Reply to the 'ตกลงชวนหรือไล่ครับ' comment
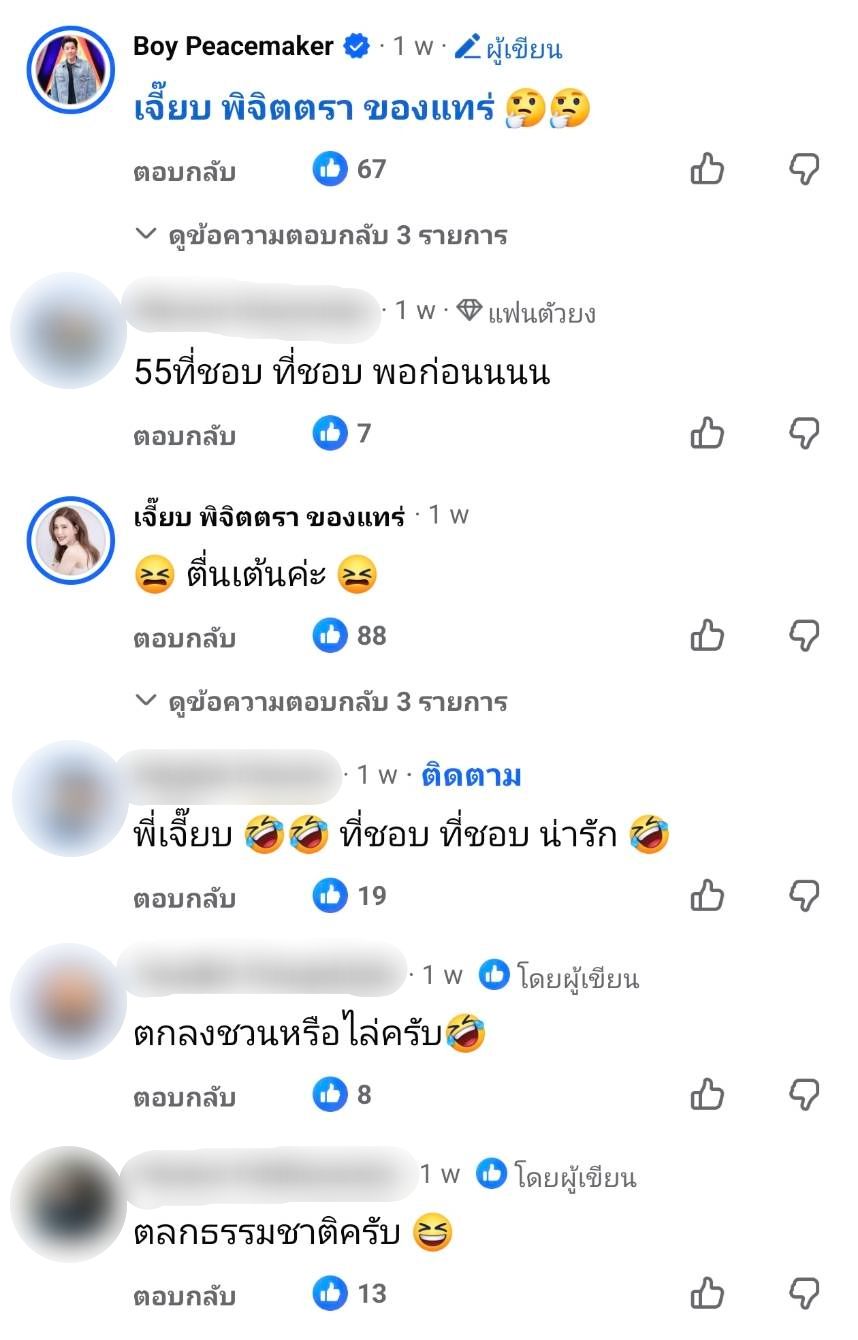Image resolution: width=858 pixels, height=1340 pixels. pyautogui.click(x=184, y=1097)
